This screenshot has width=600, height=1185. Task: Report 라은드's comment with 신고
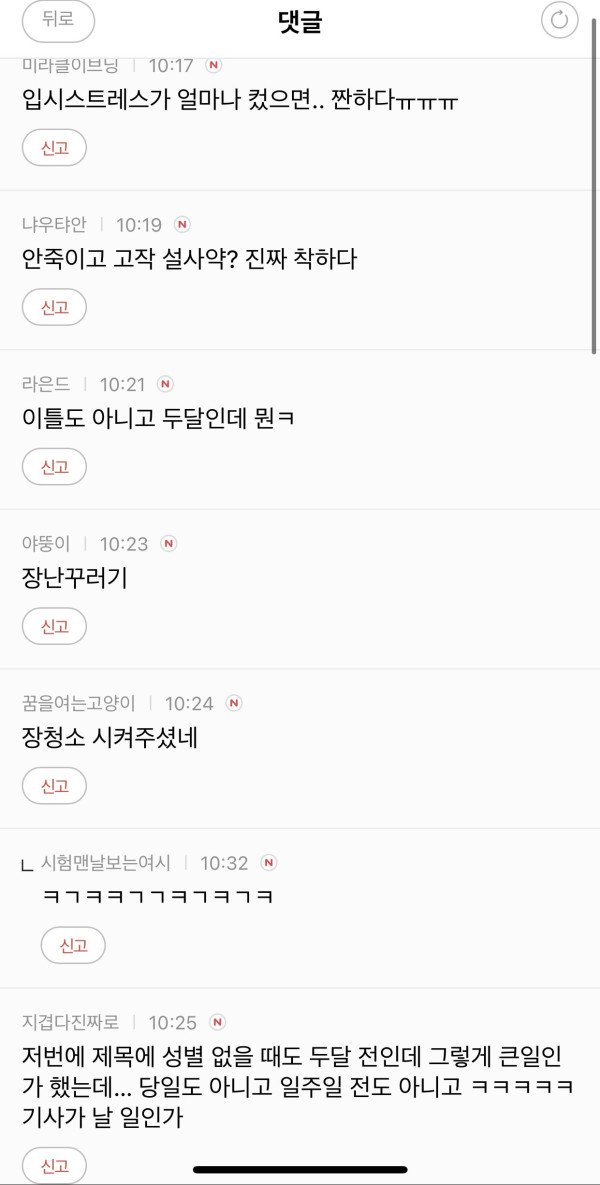pyautogui.click(x=54, y=467)
